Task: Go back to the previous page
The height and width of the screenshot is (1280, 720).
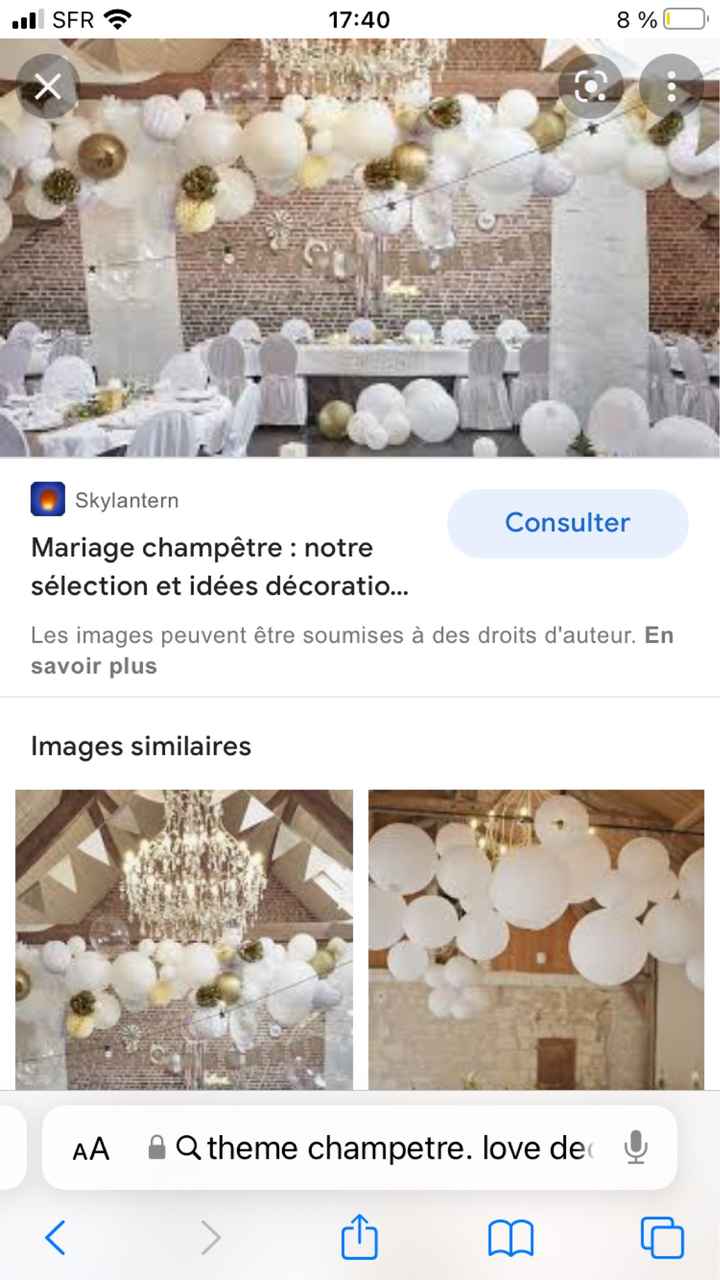Action: (x=56, y=1238)
